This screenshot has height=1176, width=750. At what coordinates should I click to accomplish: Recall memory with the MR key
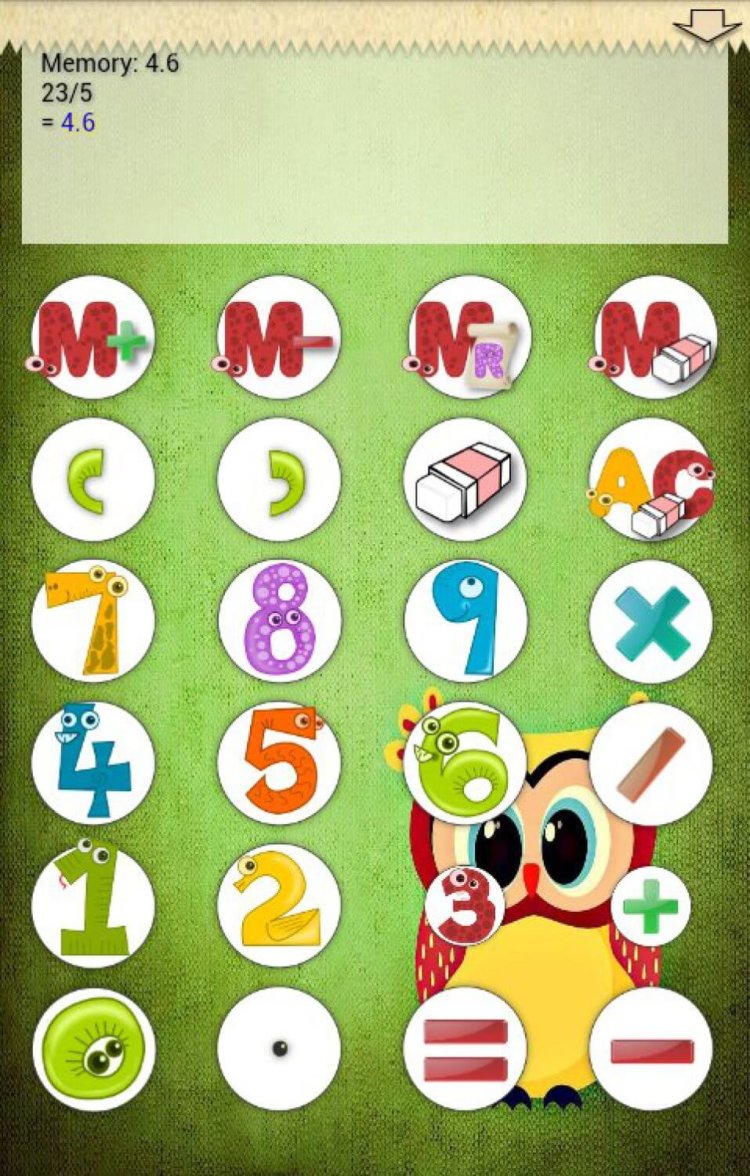[x=467, y=338]
